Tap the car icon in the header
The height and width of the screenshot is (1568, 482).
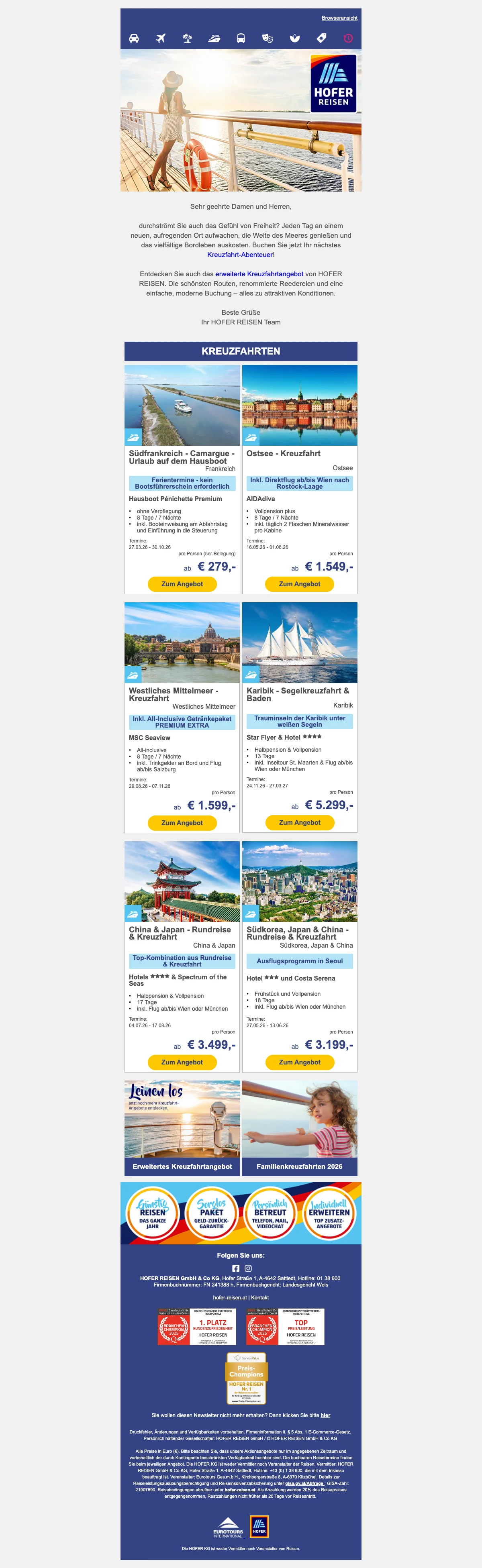coord(134,39)
